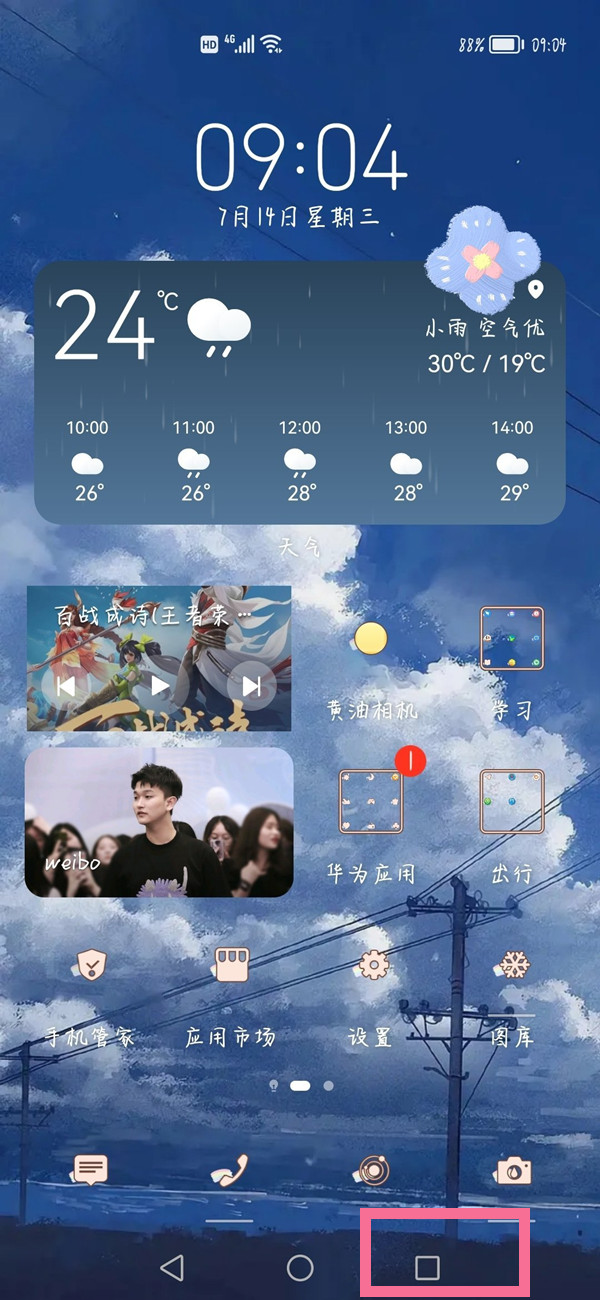Screen dimensions: 600x1300
Task: Open the browser app in dock
Action: point(372,1169)
